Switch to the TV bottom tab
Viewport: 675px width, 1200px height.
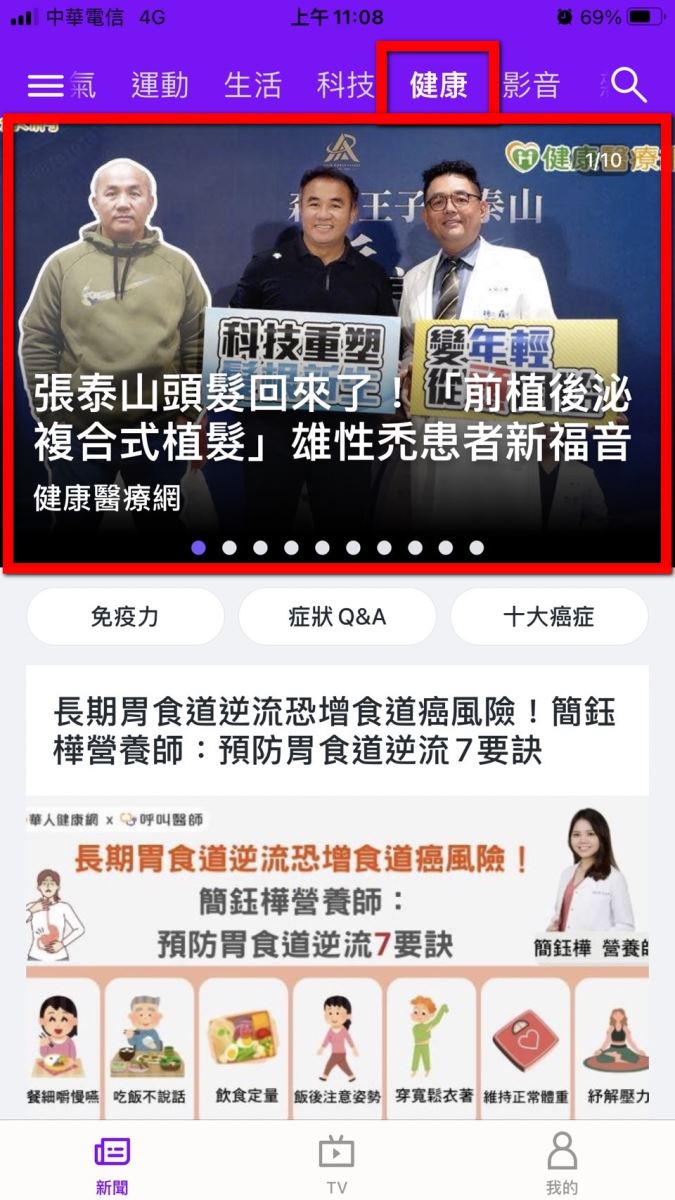pyautogui.click(x=337, y=1164)
